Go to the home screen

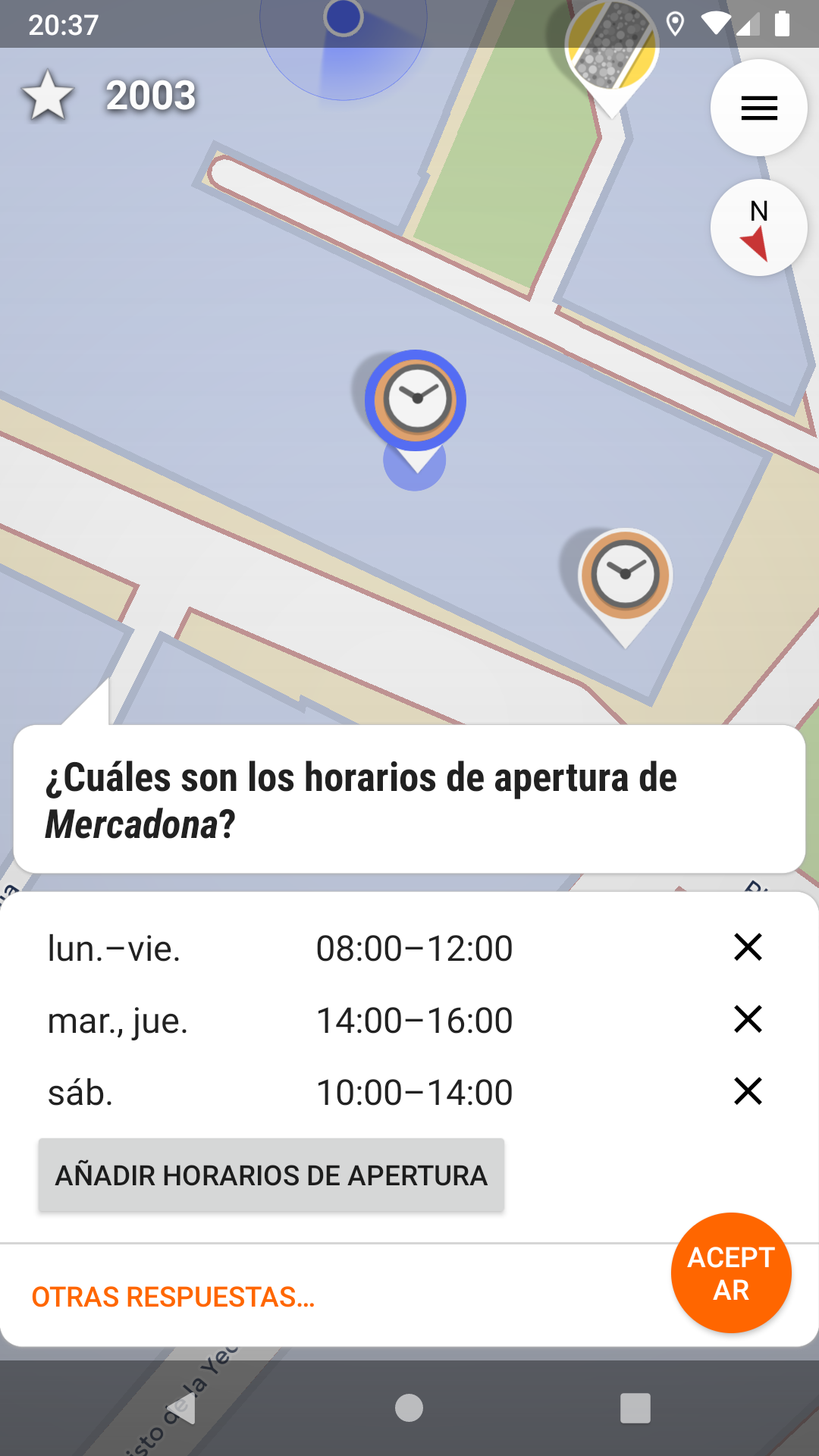(x=409, y=1408)
